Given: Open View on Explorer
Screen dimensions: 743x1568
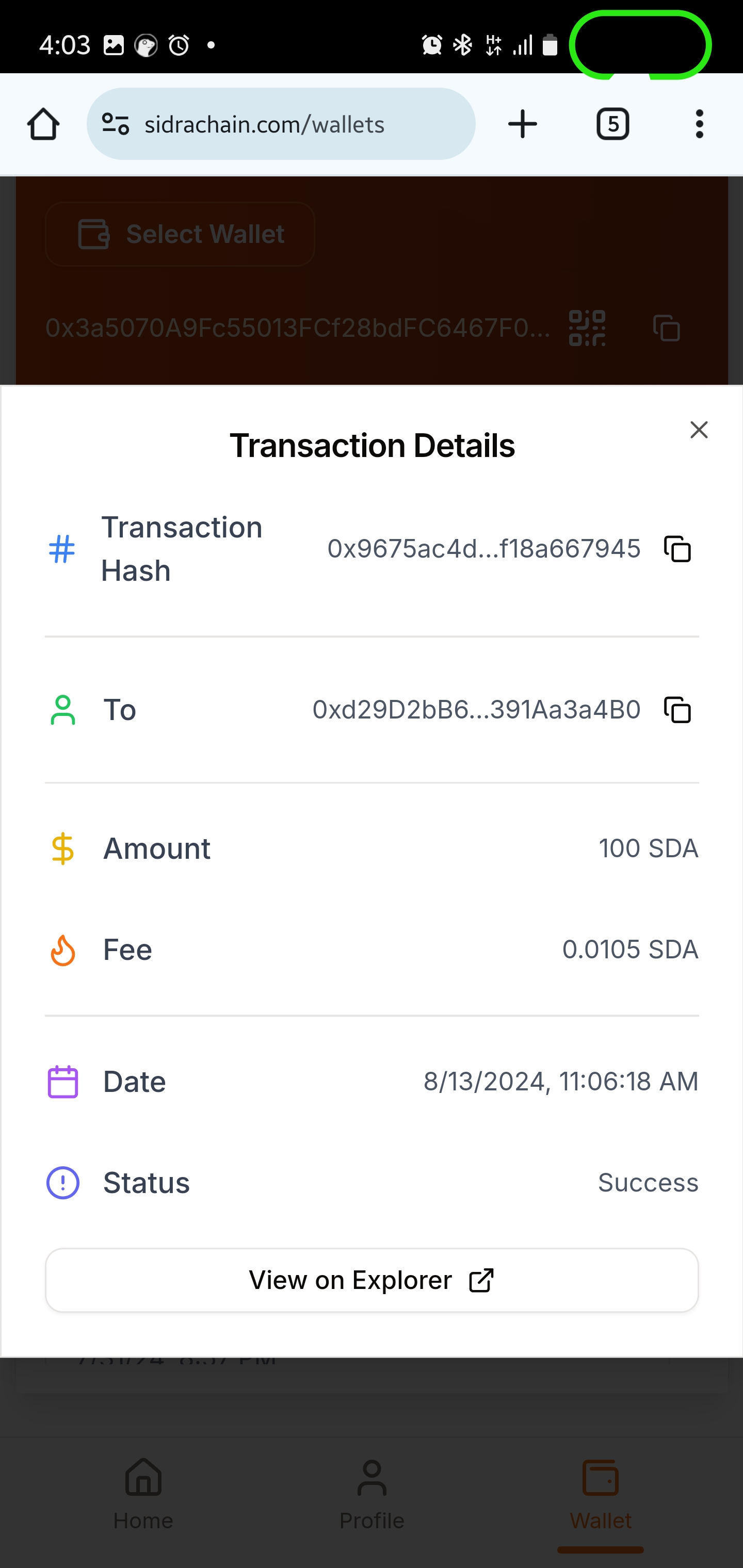Looking at the screenshot, I should point(372,1280).
